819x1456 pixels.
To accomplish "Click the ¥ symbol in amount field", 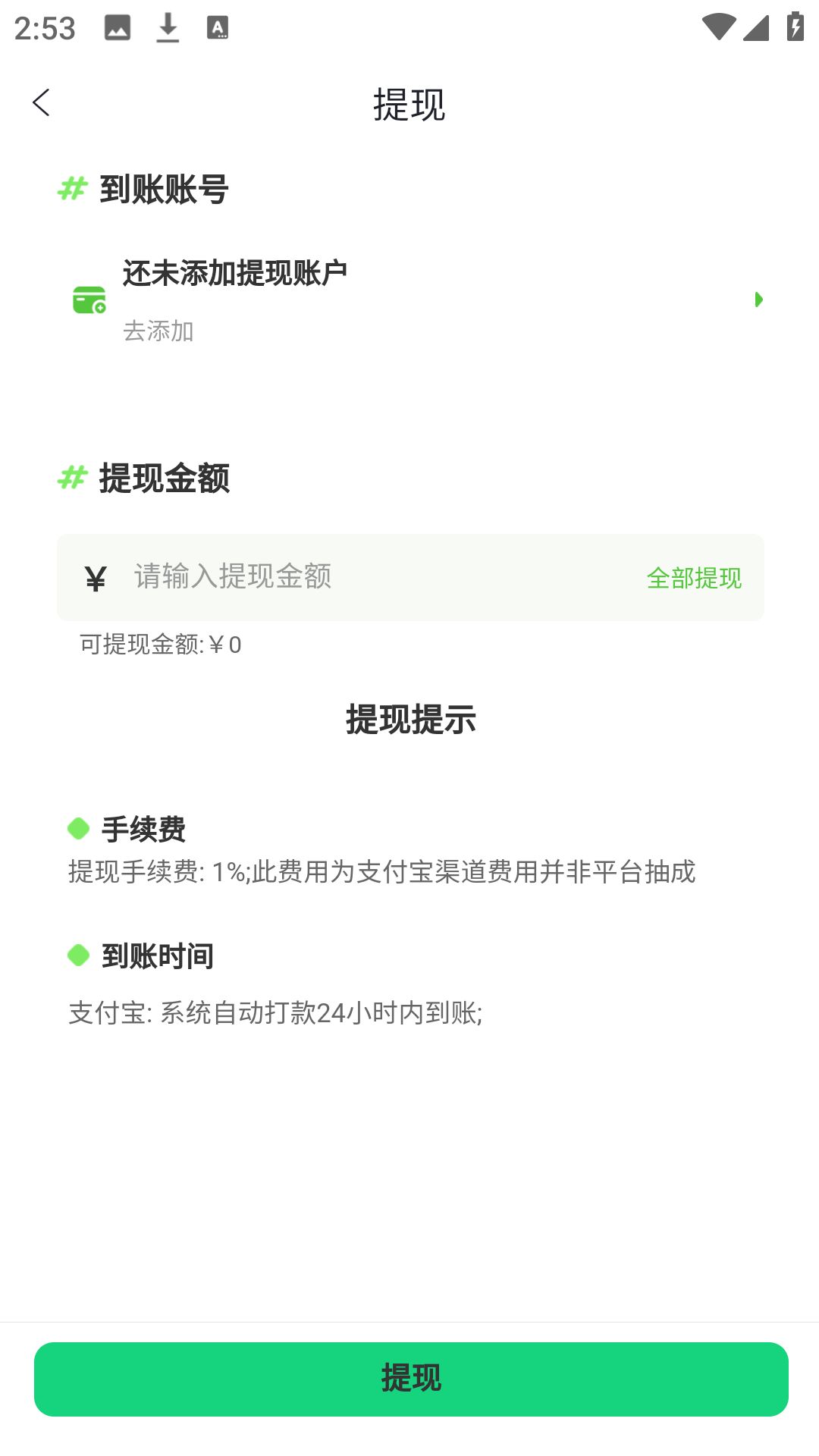I will pos(94,579).
